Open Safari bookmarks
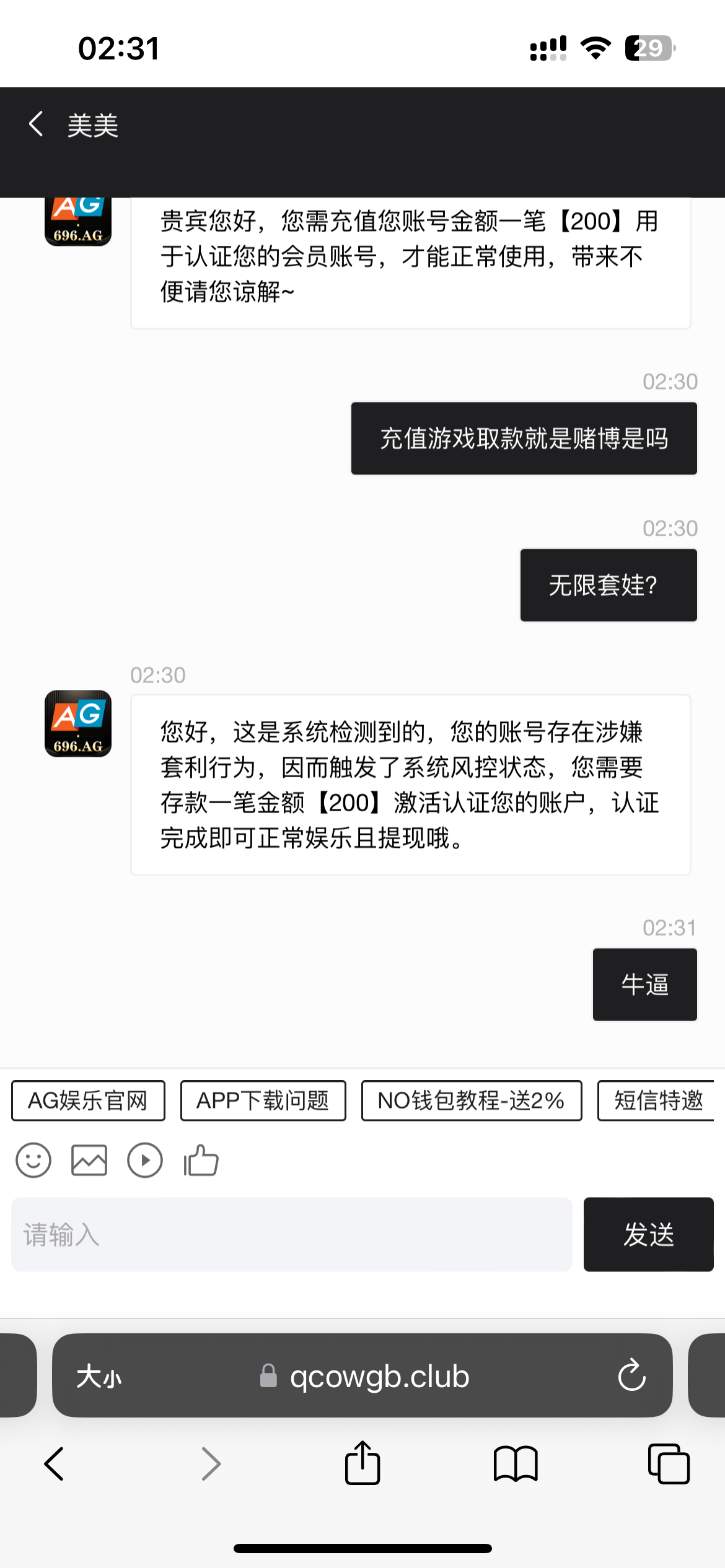725x1568 pixels. click(x=516, y=1464)
